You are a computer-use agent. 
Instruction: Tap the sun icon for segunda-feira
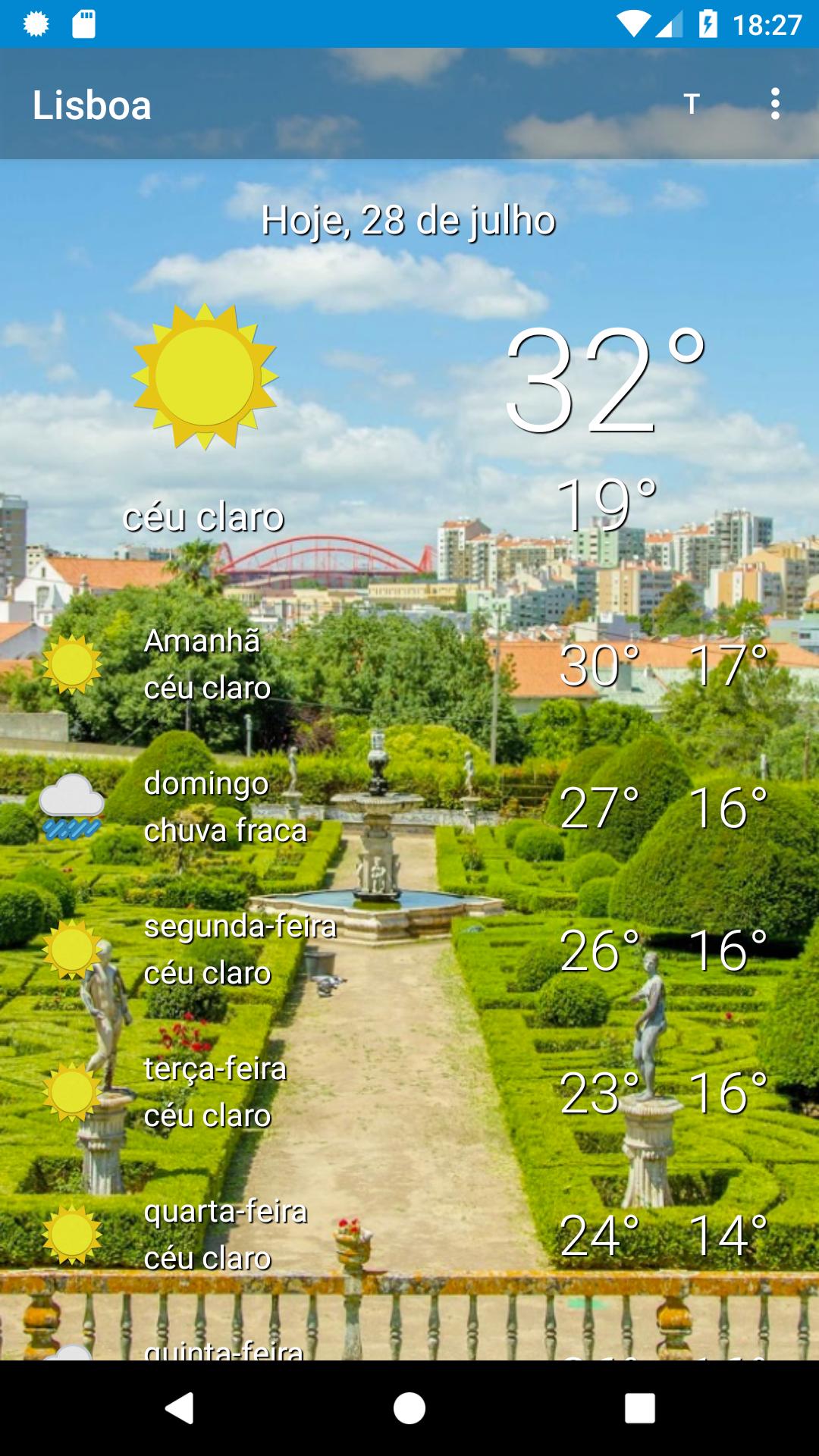point(72,946)
